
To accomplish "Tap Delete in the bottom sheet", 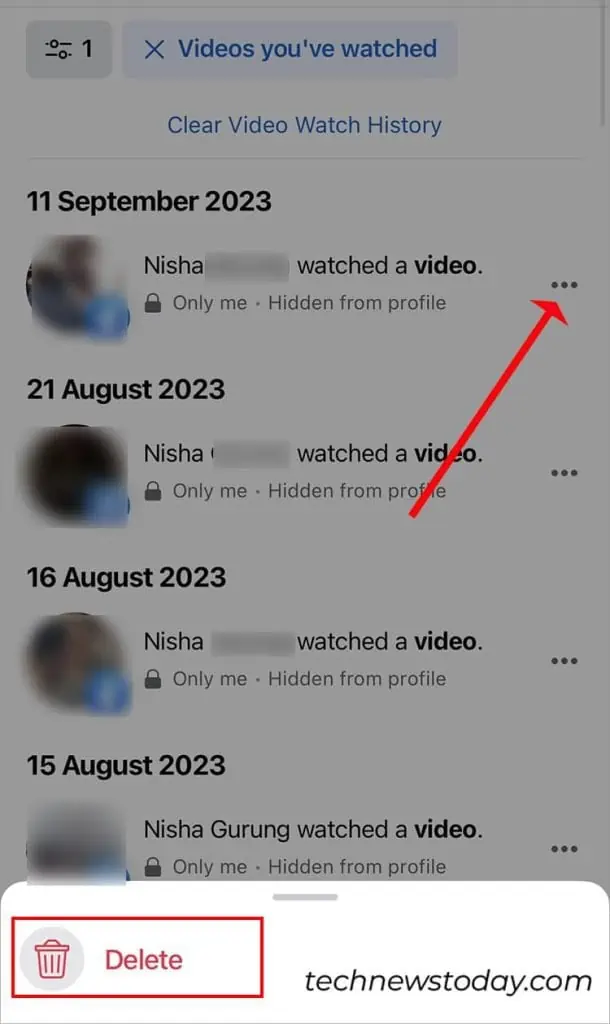I will click(140, 959).
